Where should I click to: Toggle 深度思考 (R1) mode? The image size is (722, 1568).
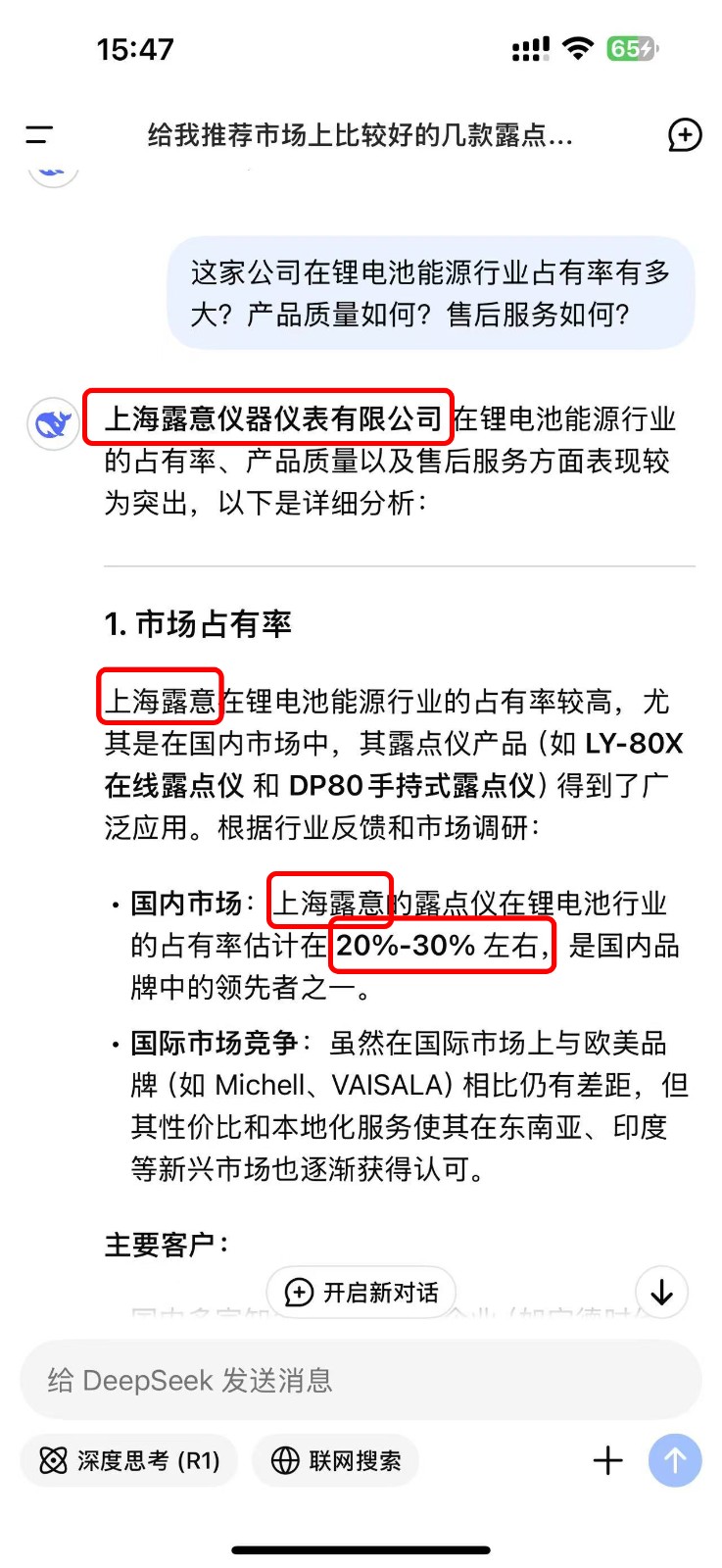(x=129, y=1460)
